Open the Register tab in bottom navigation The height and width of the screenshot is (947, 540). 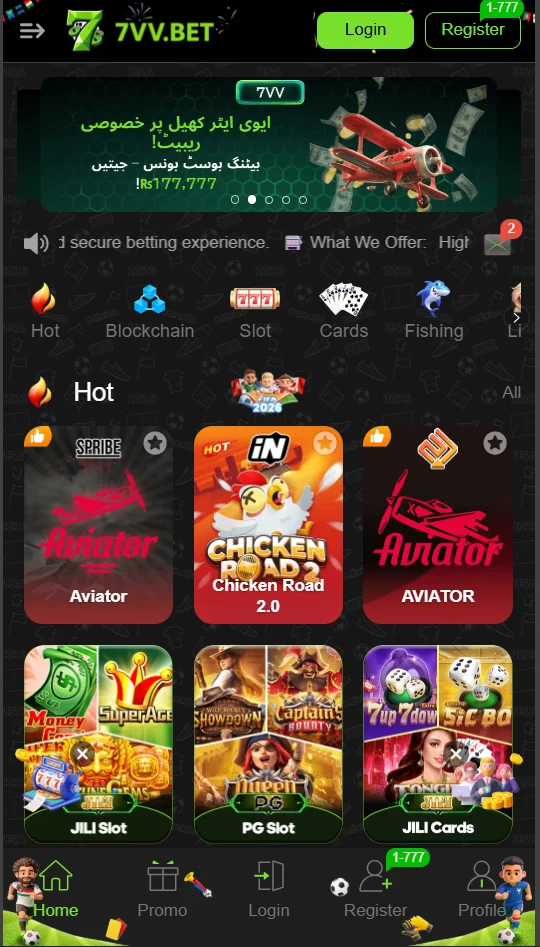coord(375,889)
